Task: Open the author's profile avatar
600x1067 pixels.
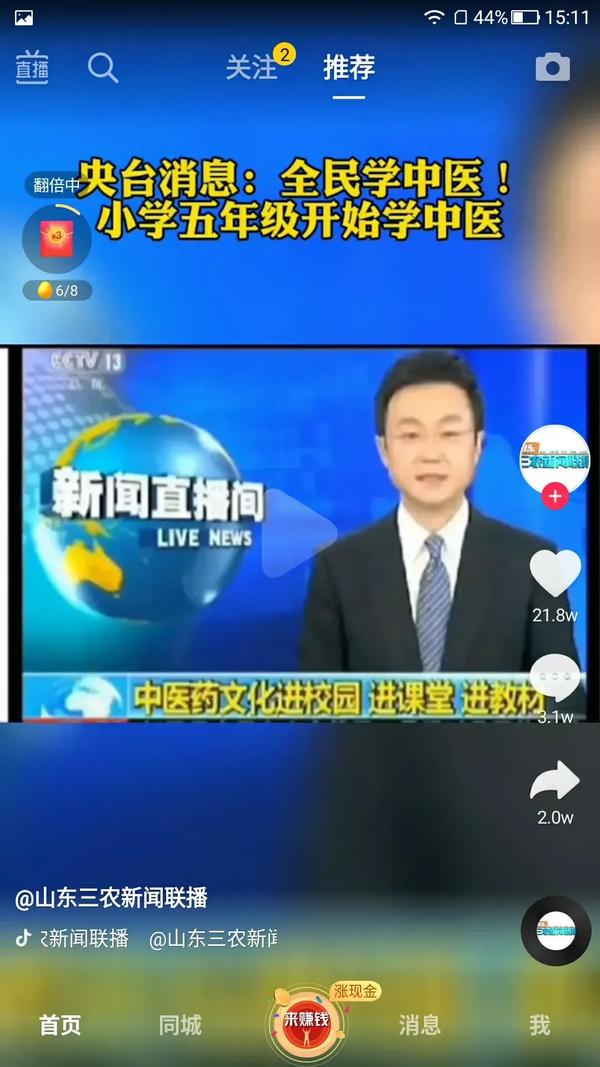Action: coord(554,459)
